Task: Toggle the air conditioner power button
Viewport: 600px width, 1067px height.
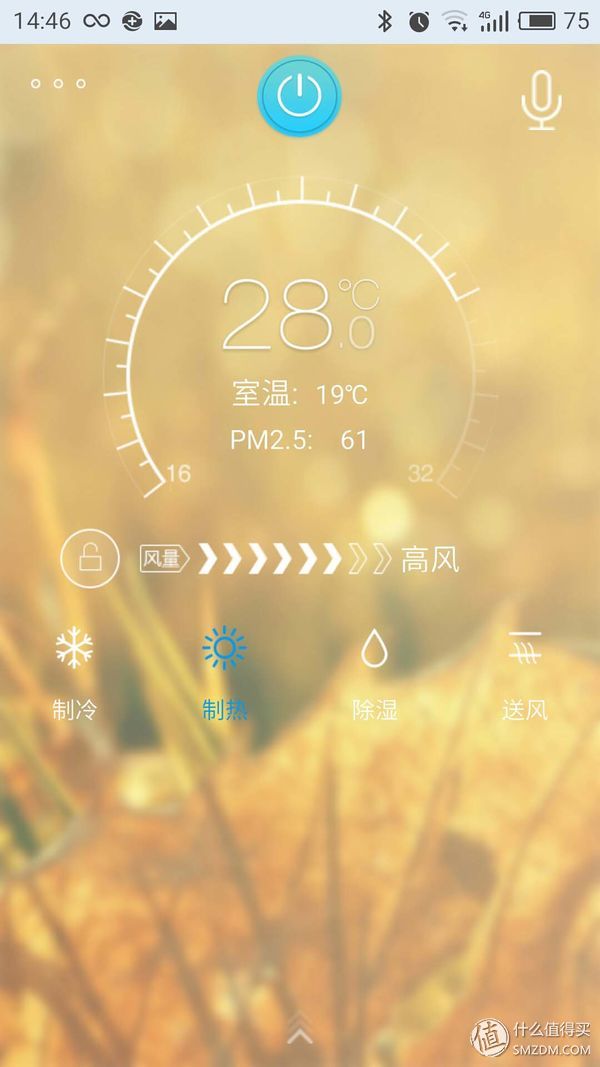Action: (x=299, y=96)
